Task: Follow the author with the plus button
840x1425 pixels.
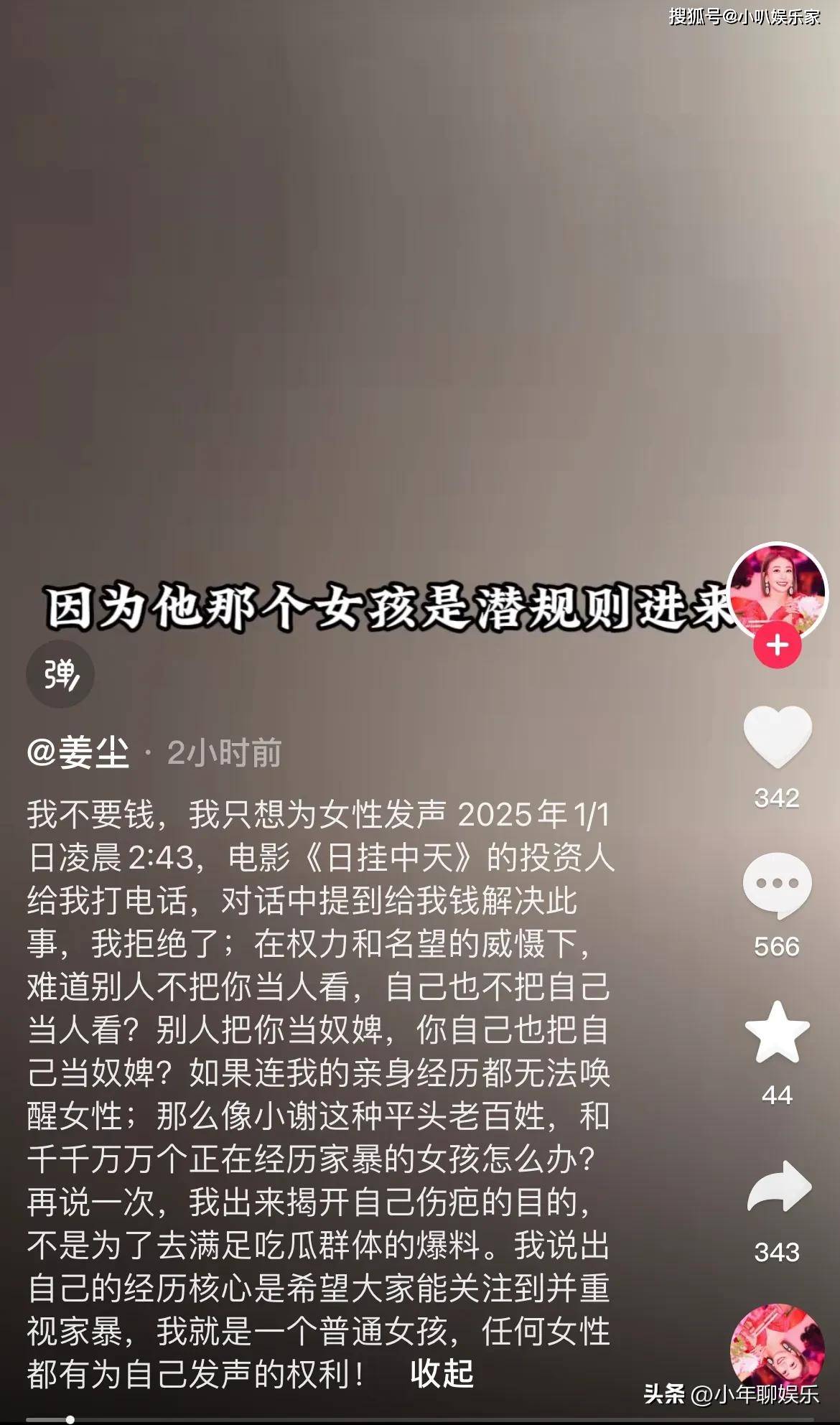Action: pos(778,645)
